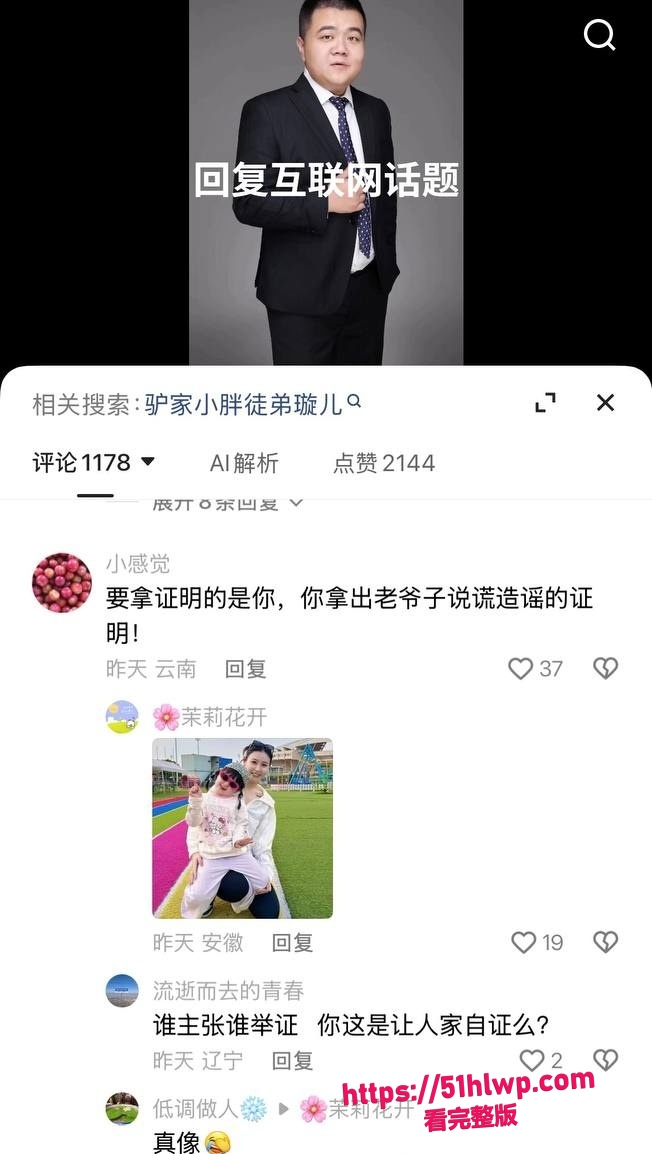
Task: Dislike 小感觉's comment
Action: pos(606,668)
